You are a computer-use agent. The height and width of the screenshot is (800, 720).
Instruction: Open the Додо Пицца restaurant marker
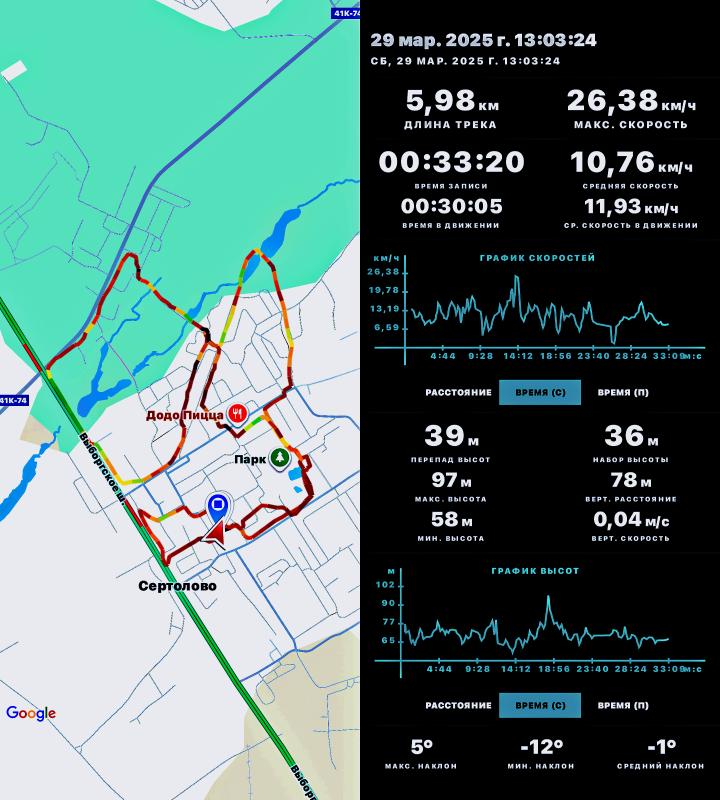tap(237, 414)
